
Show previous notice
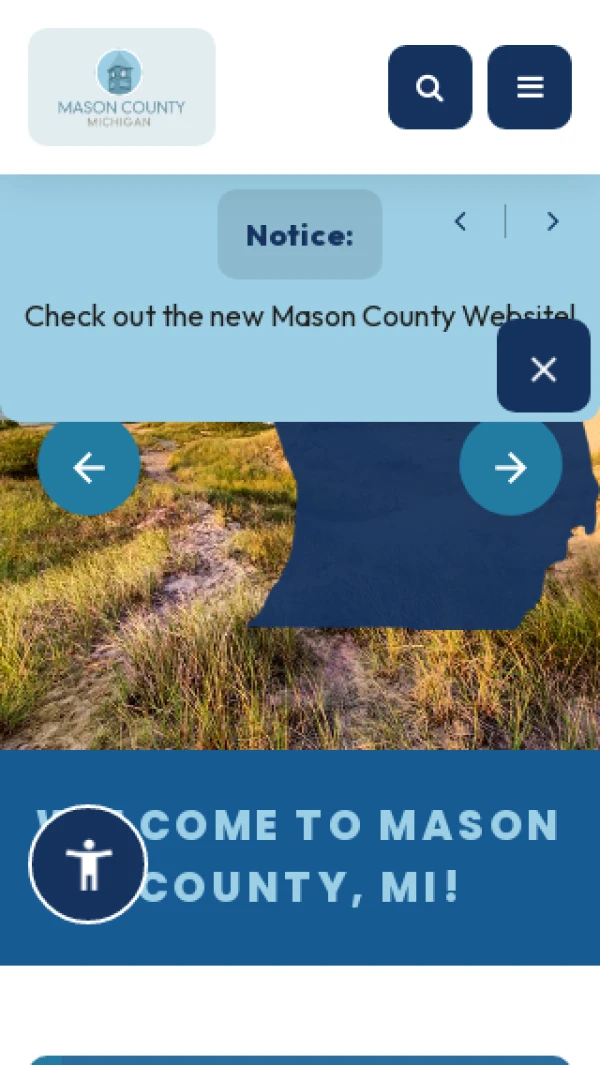460,222
